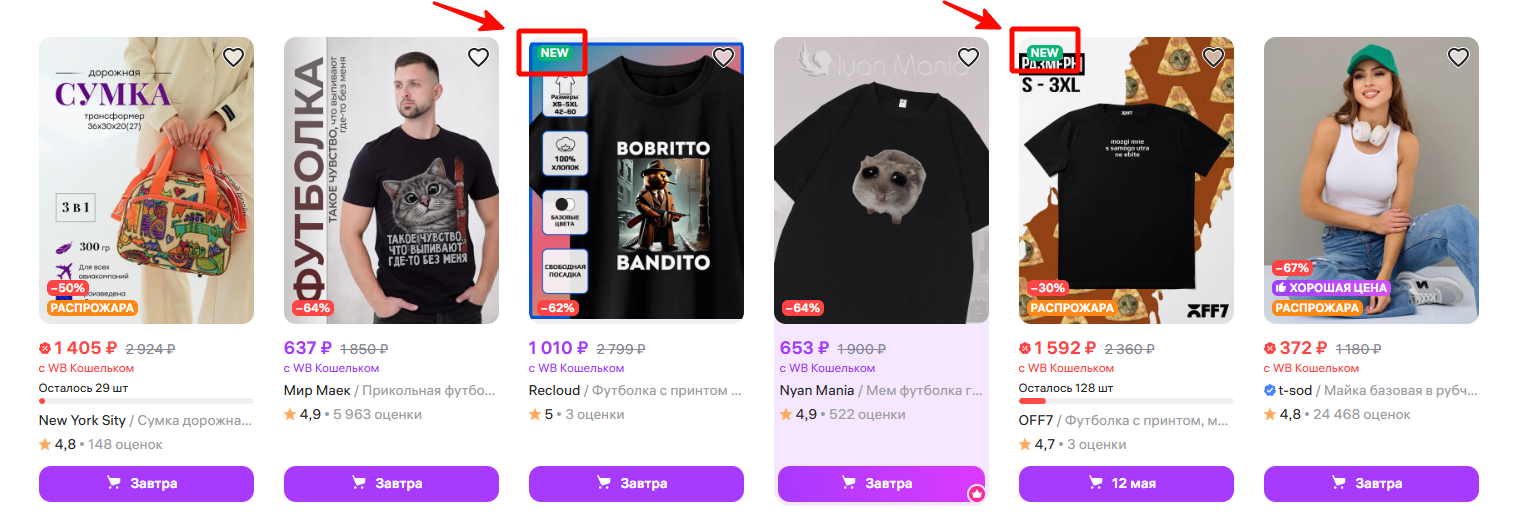Heart the OFF7 black t-shirt

coord(1213,57)
